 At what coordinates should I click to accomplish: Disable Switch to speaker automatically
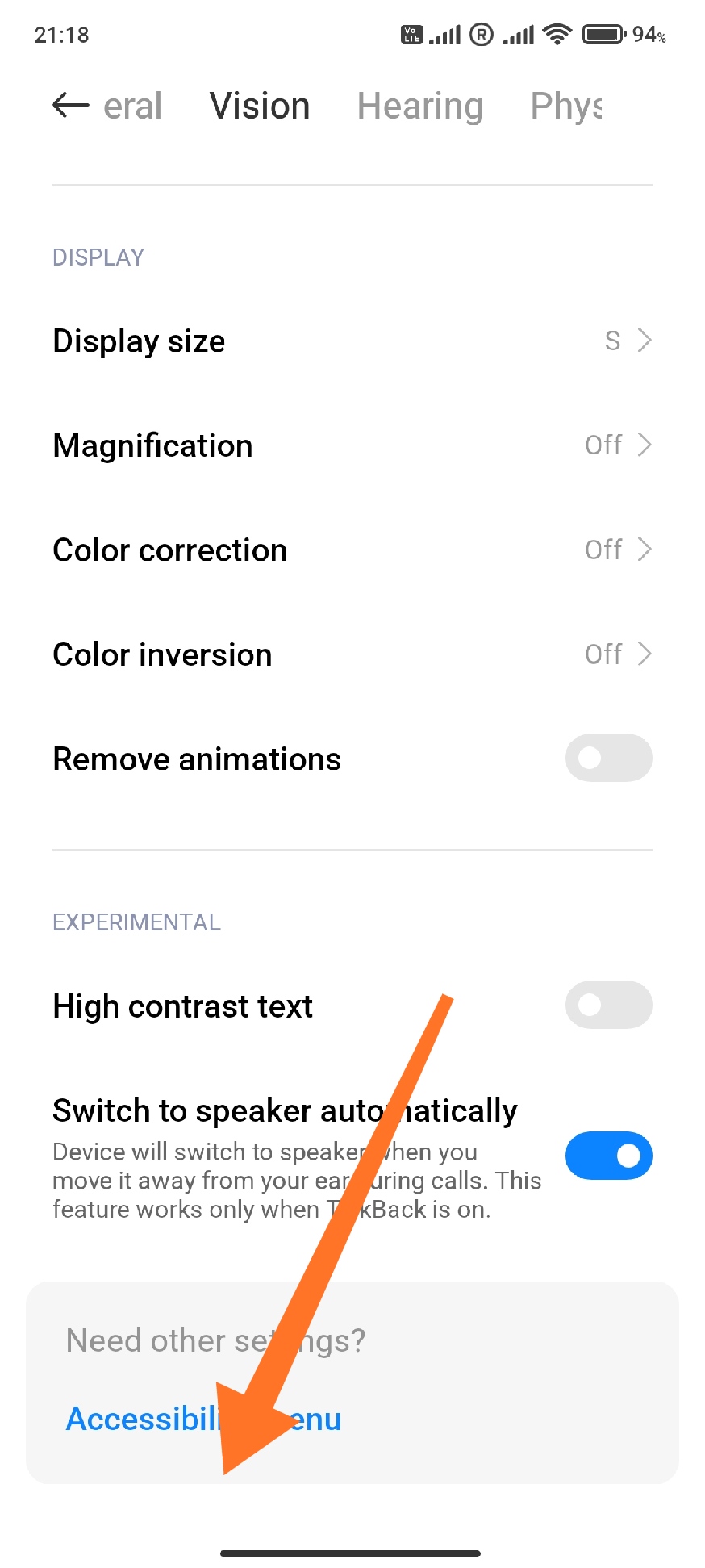pyautogui.click(x=608, y=1156)
